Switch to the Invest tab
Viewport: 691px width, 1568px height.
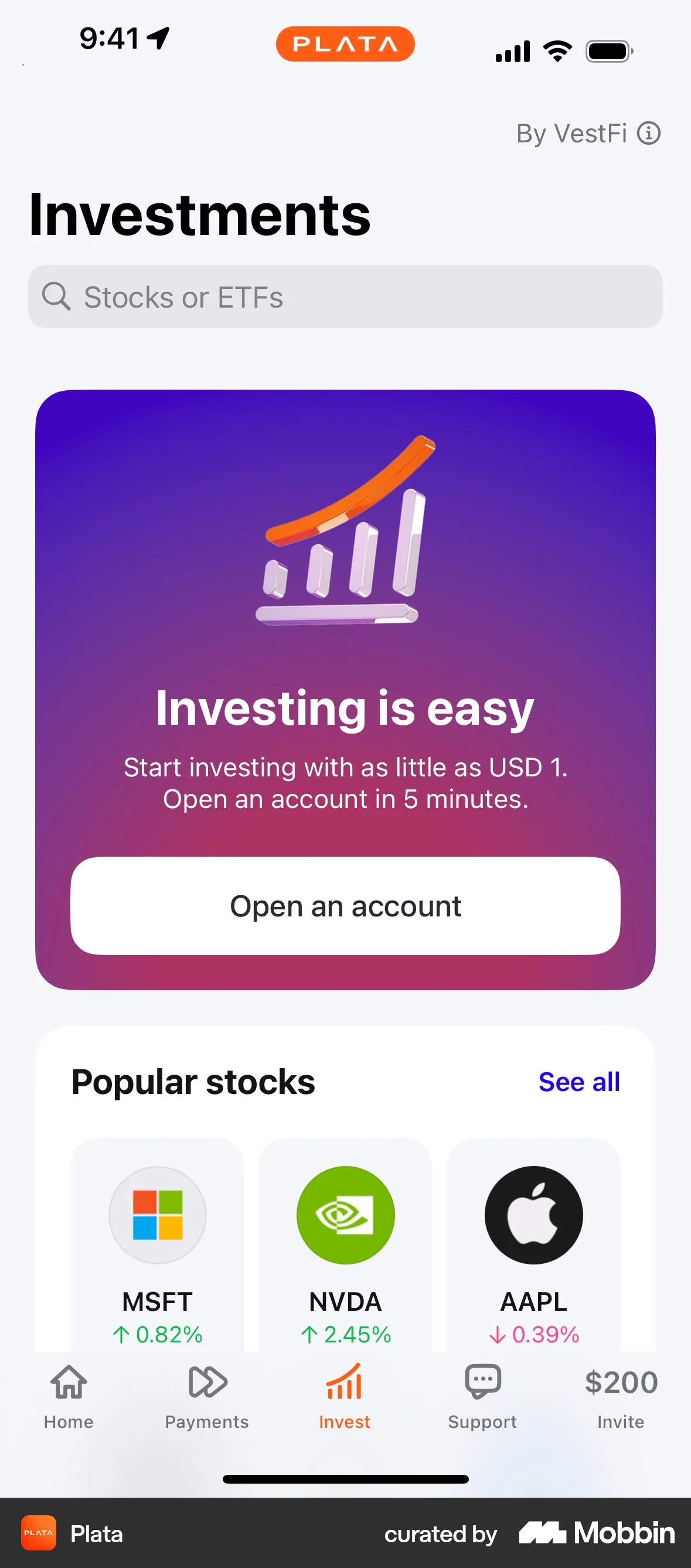(x=344, y=1394)
